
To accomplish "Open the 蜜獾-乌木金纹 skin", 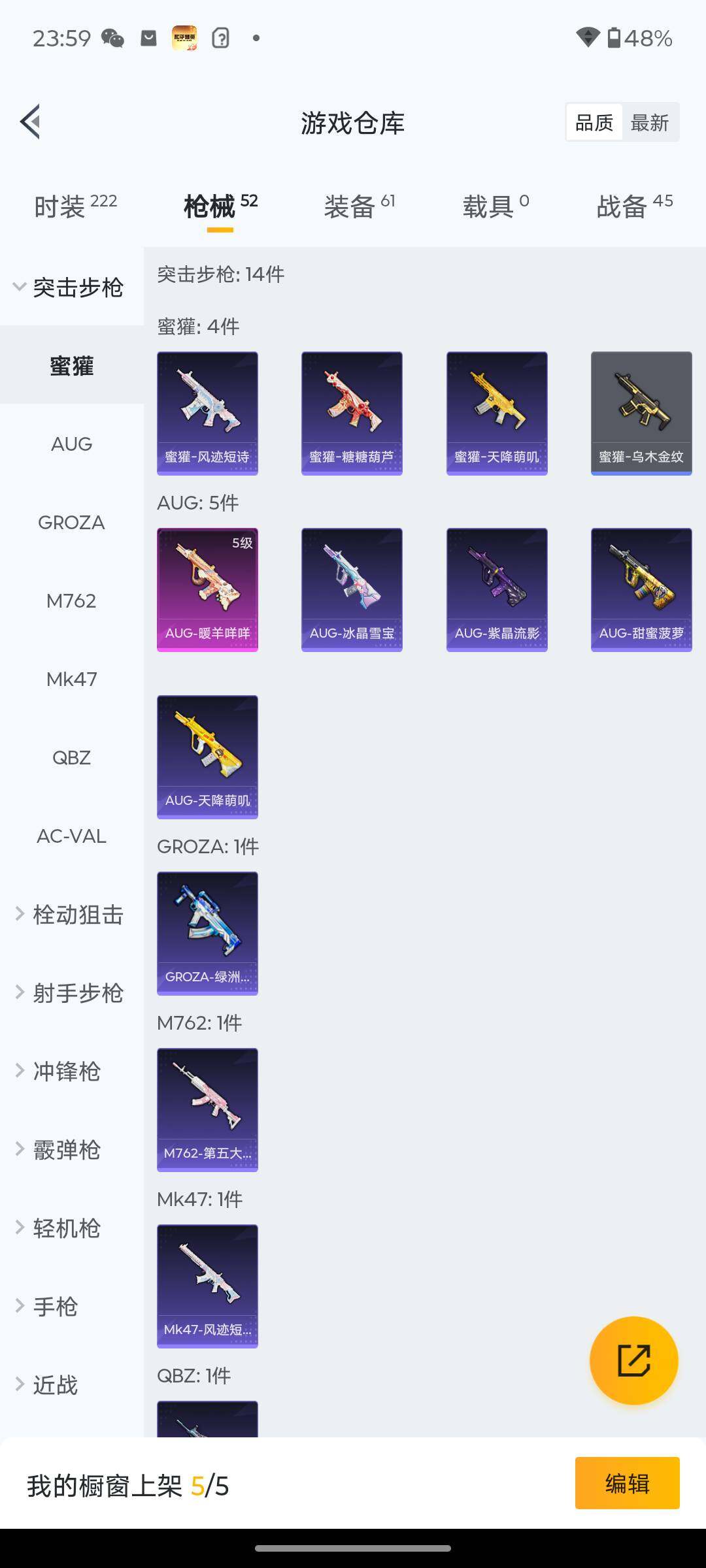I will [641, 413].
